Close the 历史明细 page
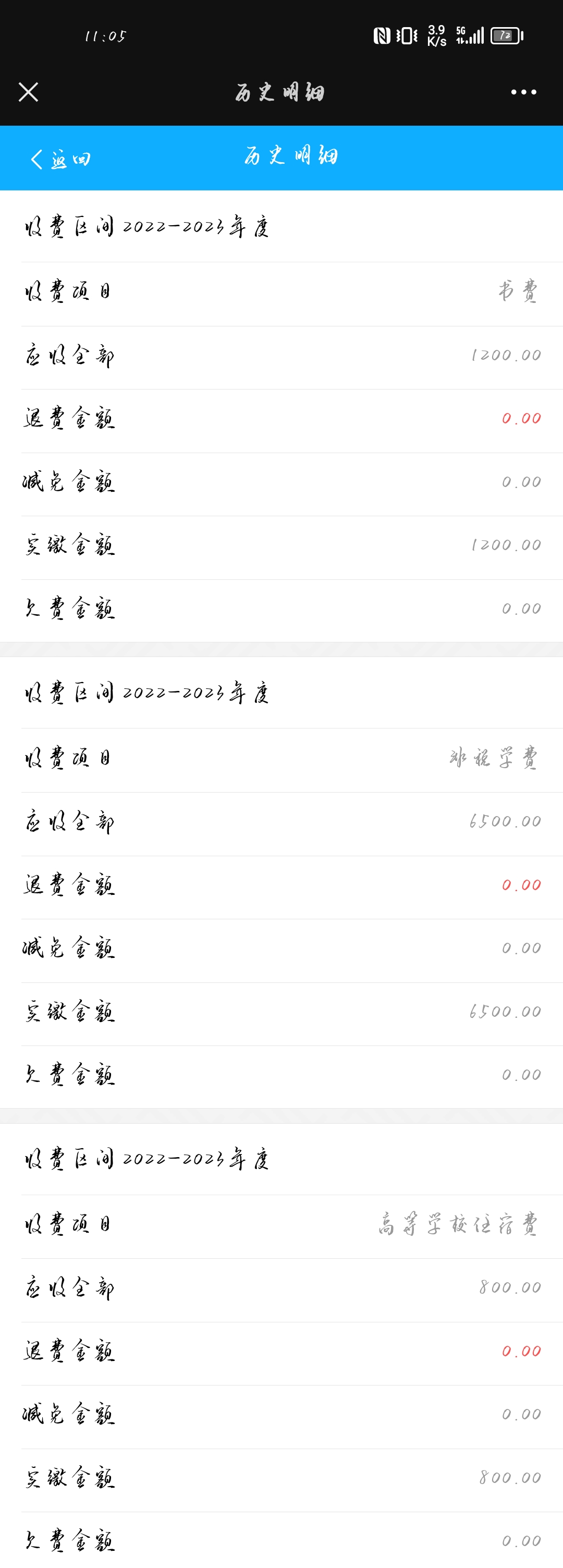563x1568 pixels. click(x=29, y=92)
